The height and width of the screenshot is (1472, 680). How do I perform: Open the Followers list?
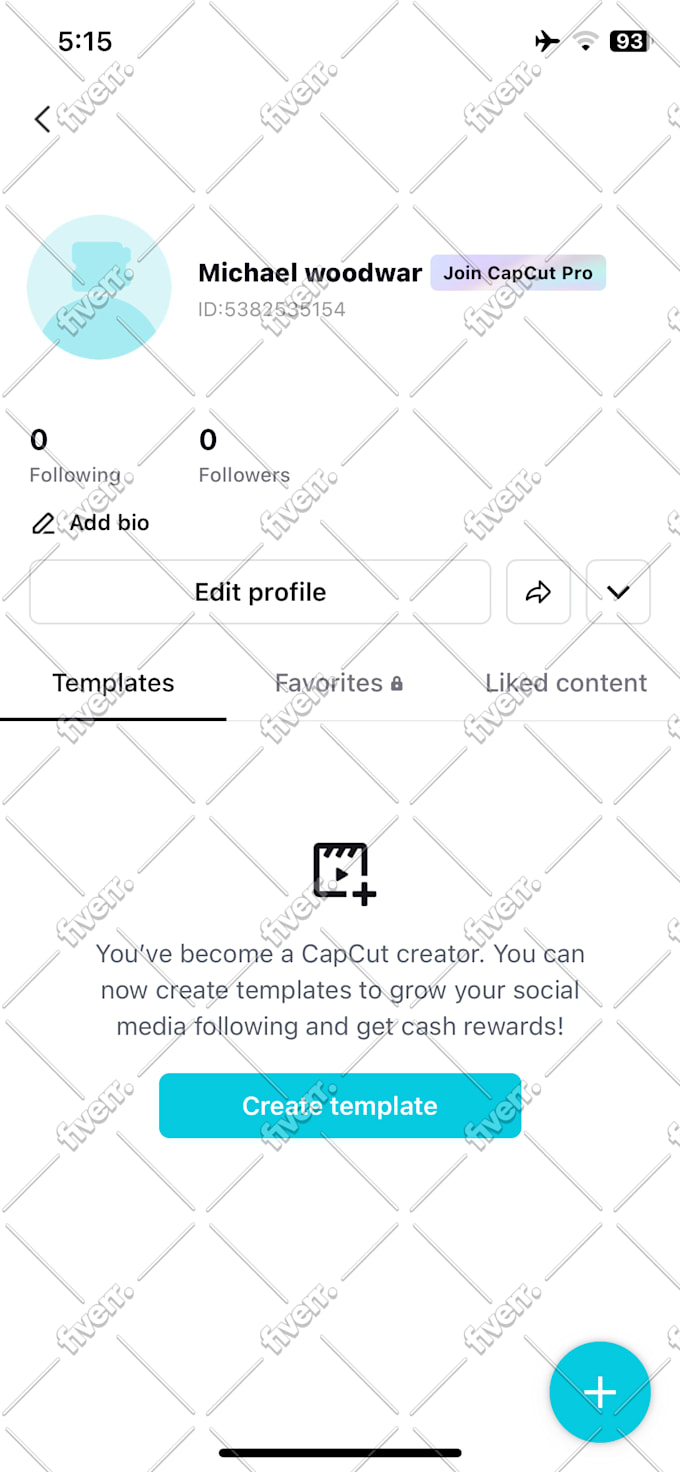[244, 456]
